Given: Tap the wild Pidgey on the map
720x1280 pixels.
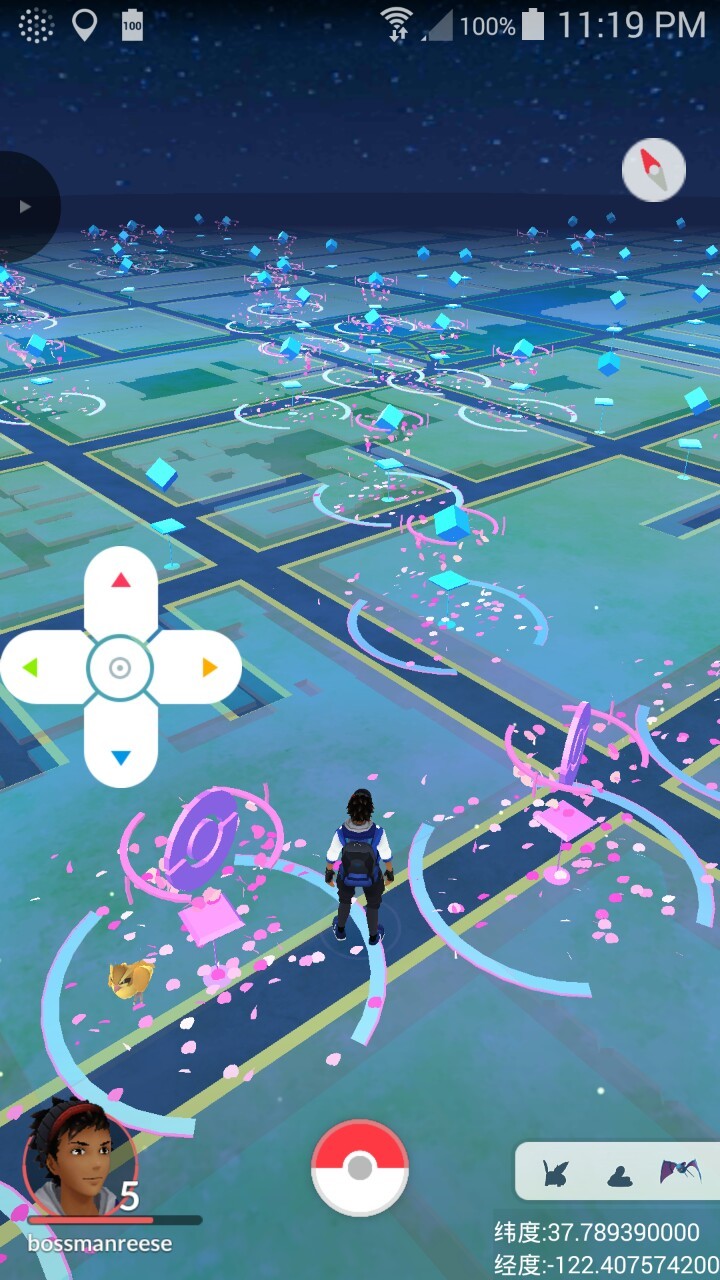Looking at the screenshot, I should [131, 978].
